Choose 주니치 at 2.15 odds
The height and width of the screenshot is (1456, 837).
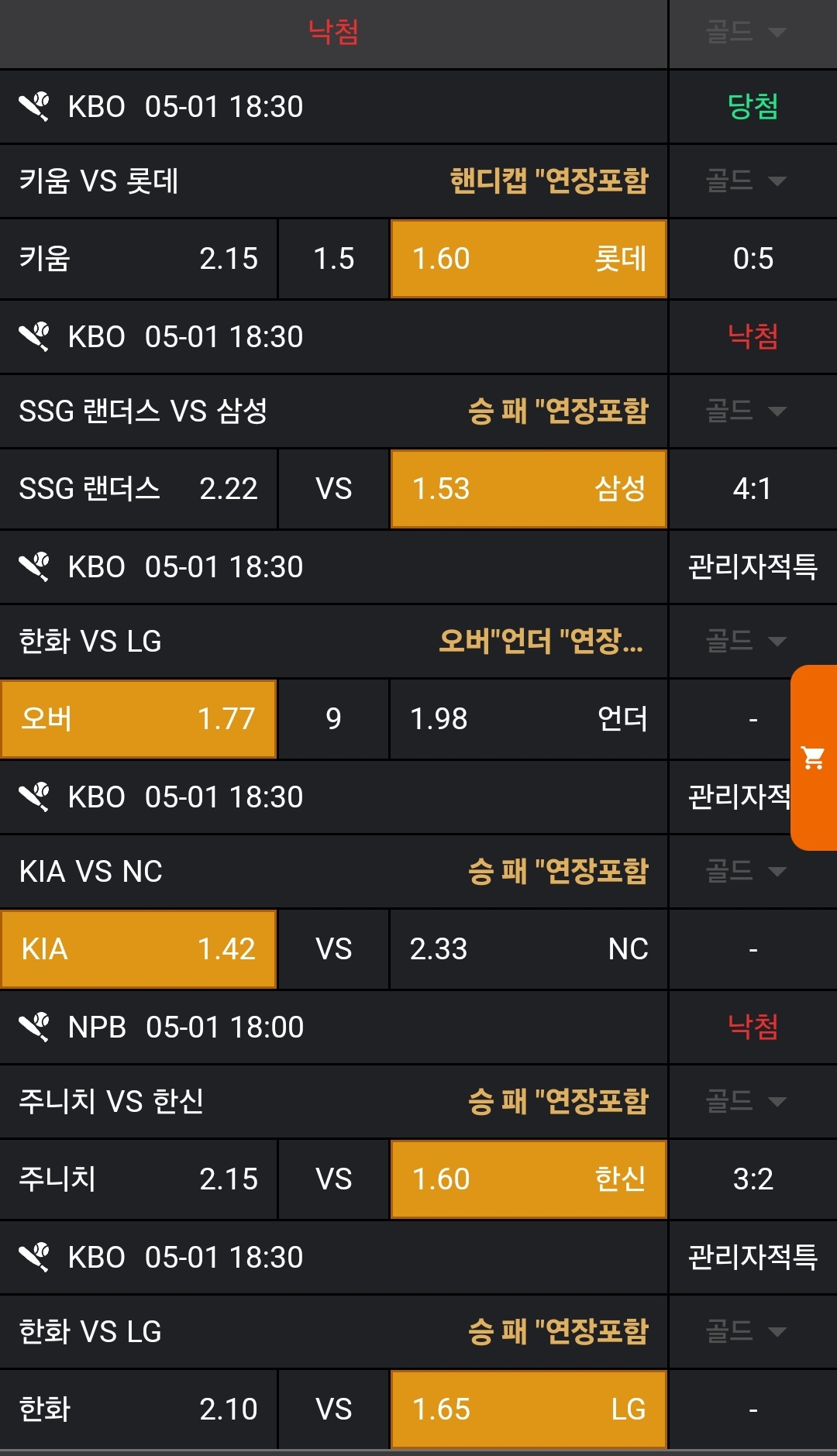tap(139, 1179)
